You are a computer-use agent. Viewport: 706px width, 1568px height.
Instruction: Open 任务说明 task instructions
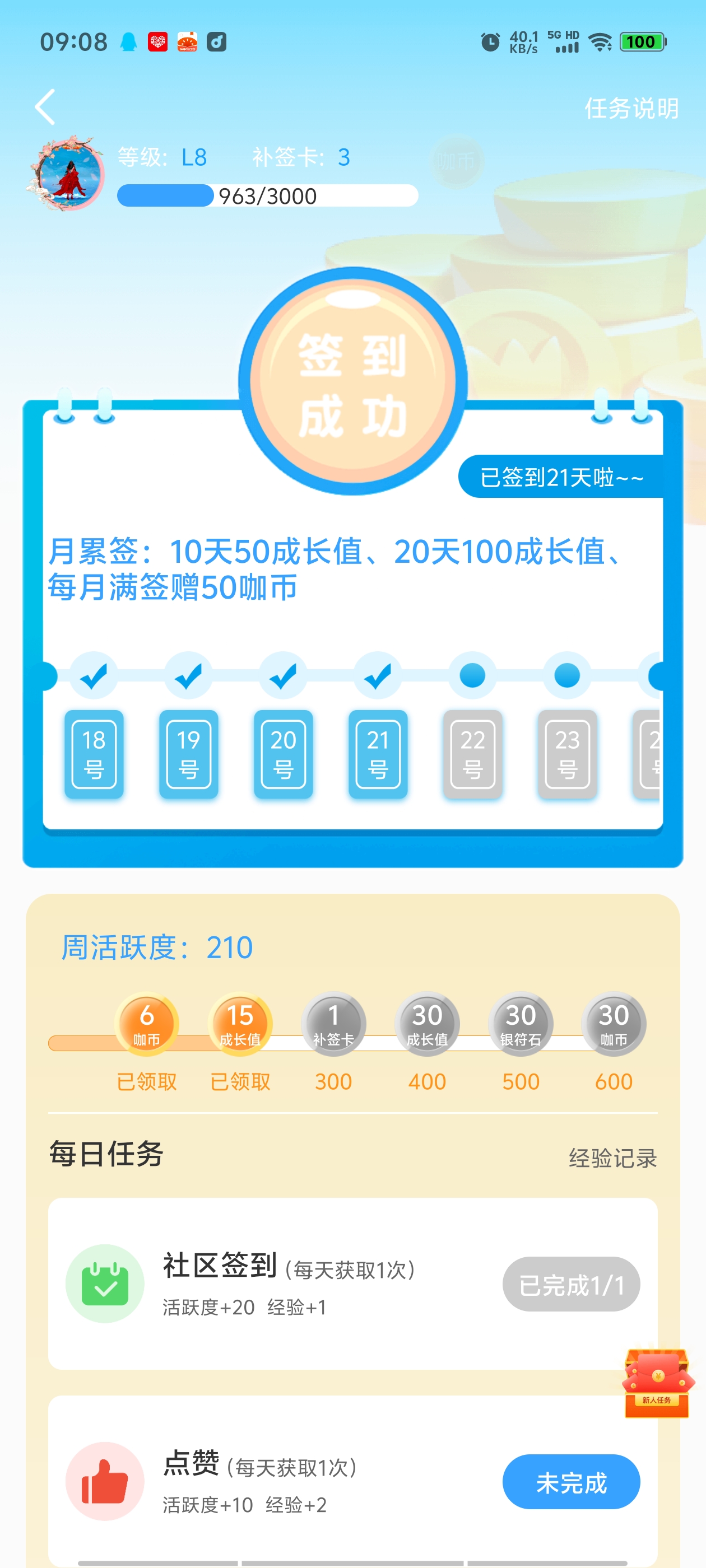[631, 108]
